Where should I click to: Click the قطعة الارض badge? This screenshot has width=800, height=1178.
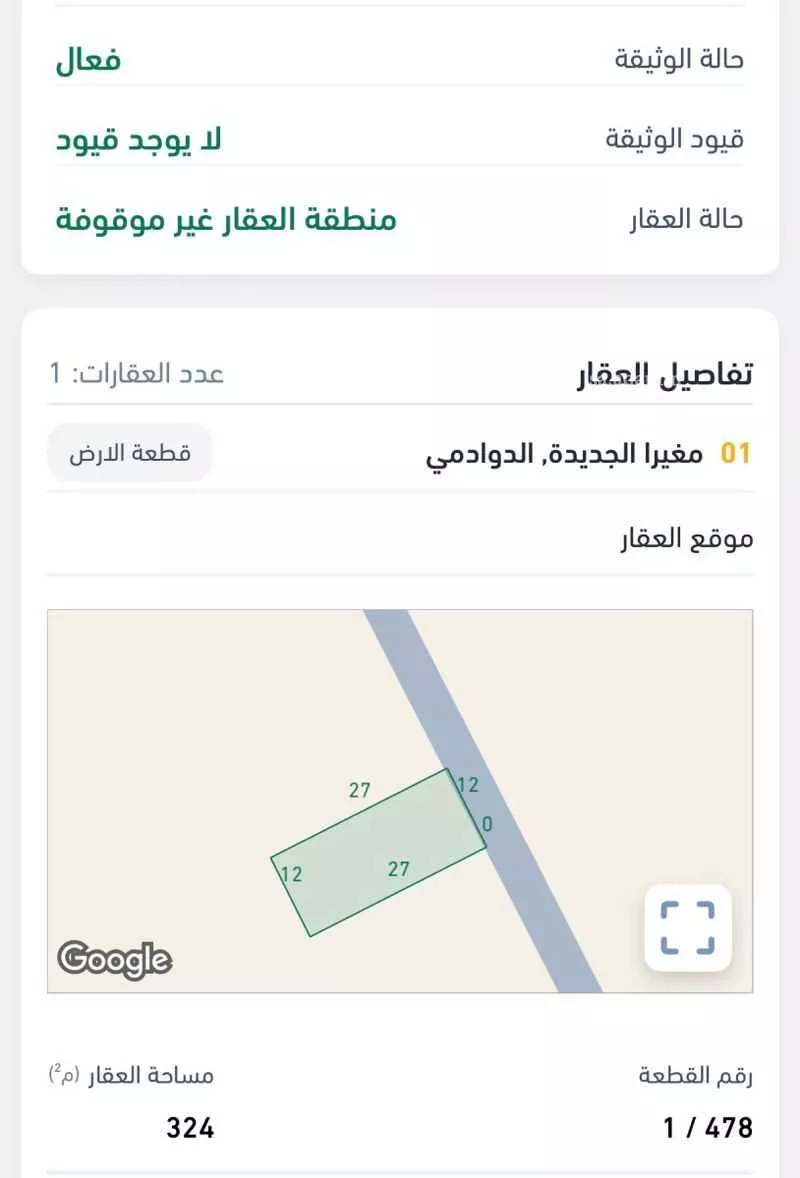[x=131, y=452]
